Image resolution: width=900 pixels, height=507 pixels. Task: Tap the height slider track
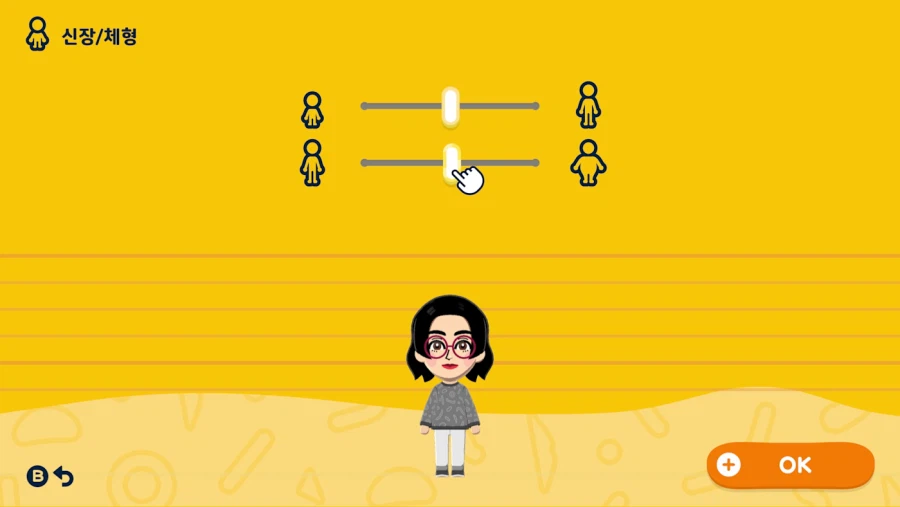400,106
